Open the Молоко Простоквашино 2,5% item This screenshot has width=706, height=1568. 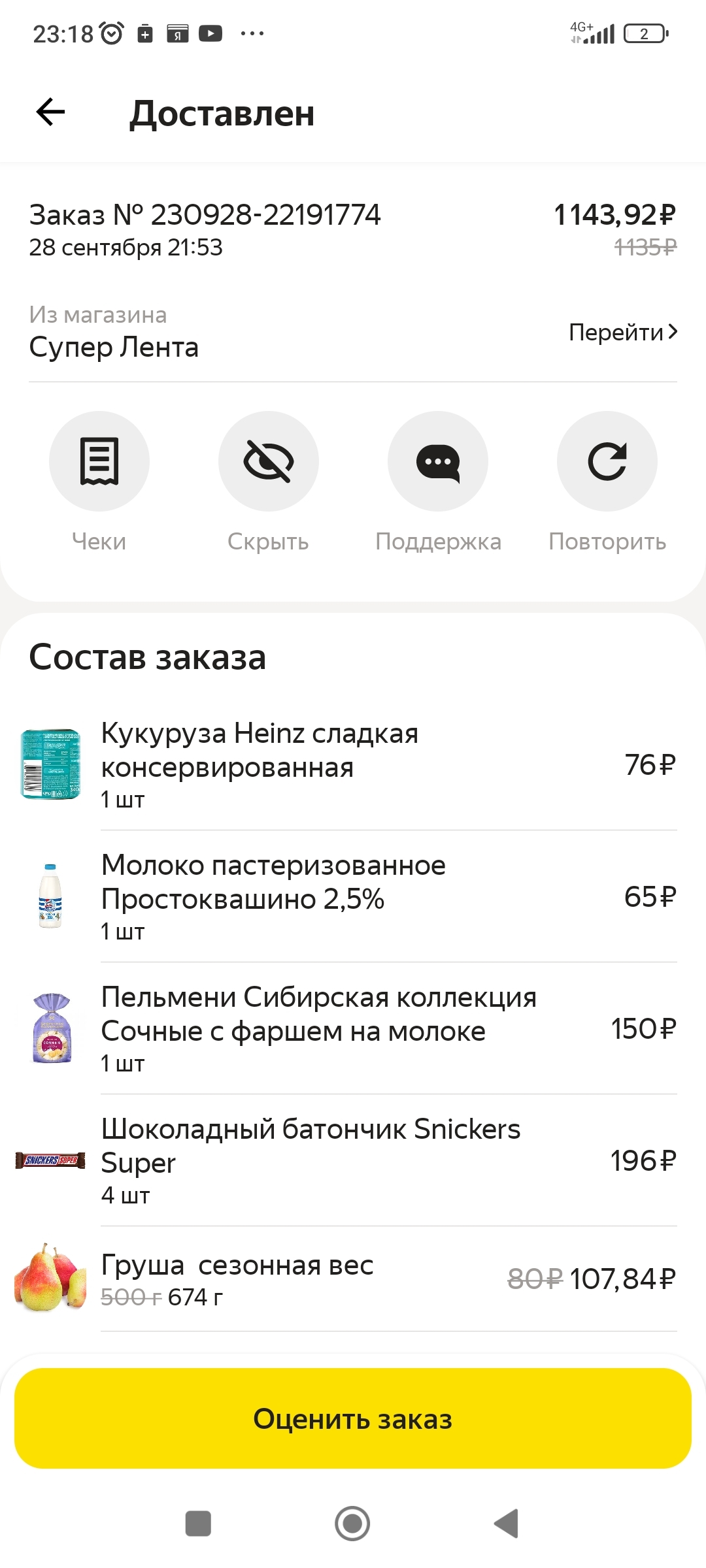click(353, 896)
